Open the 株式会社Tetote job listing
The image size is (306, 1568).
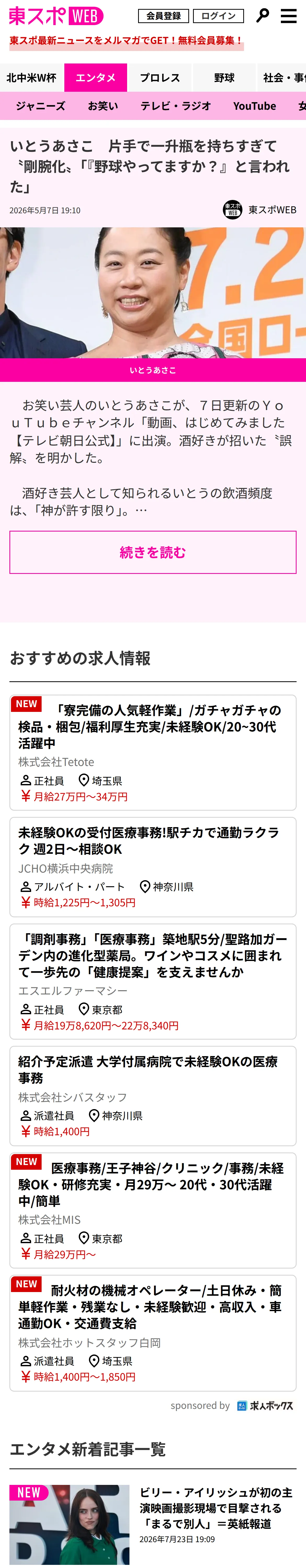click(153, 752)
